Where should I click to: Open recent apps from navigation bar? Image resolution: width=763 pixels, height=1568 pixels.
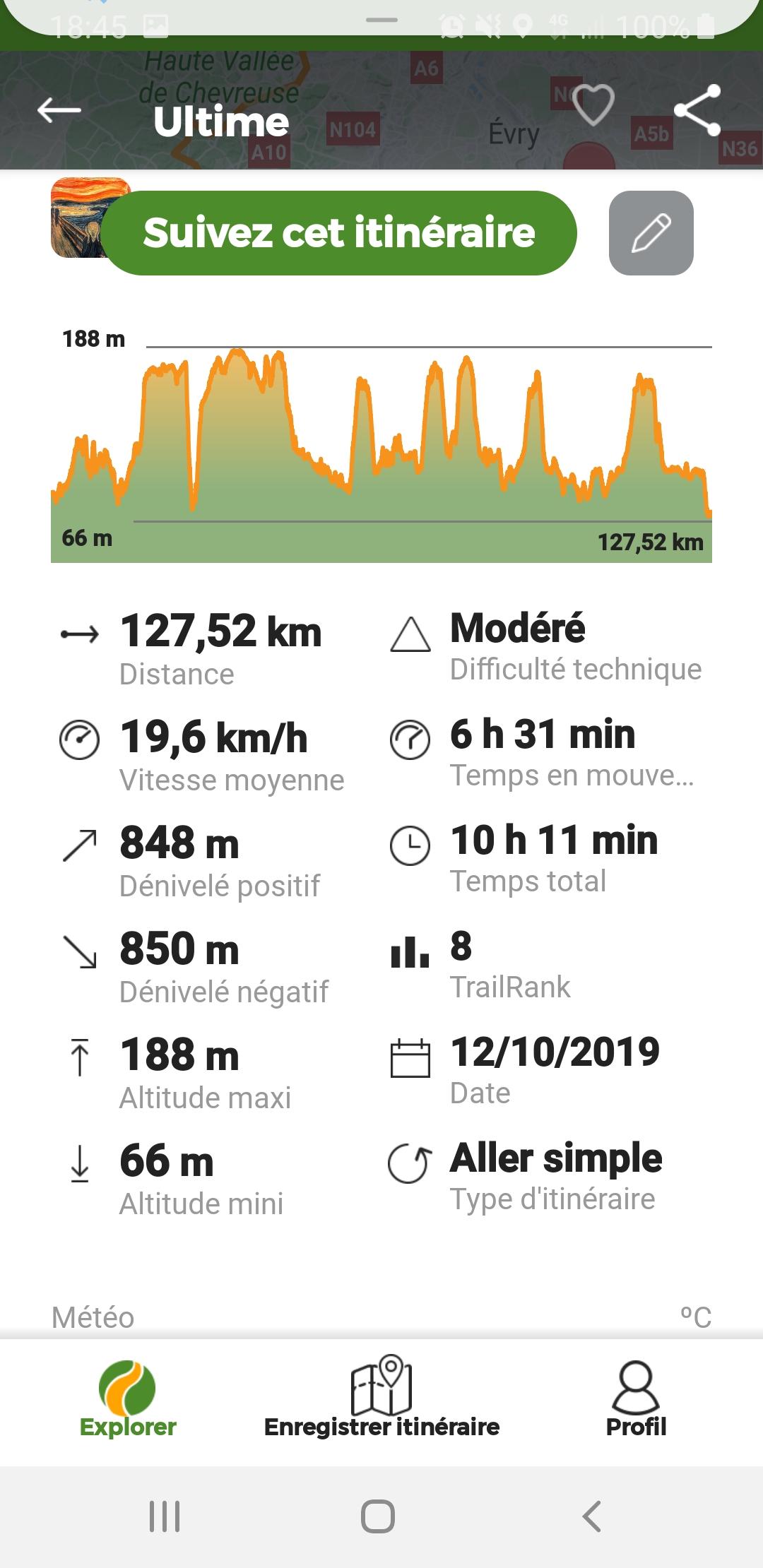click(165, 1516)
